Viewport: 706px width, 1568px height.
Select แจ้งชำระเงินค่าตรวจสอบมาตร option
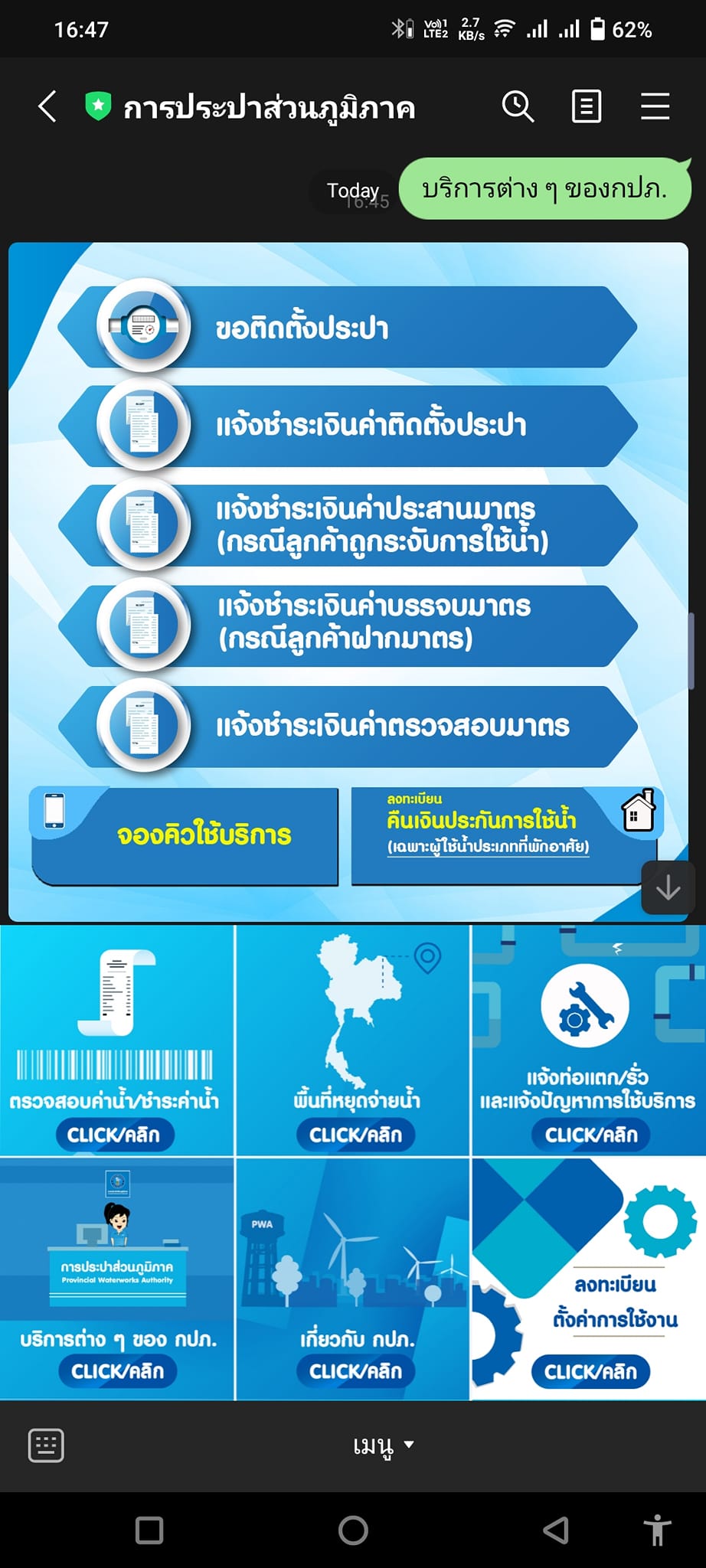point(348,726)
